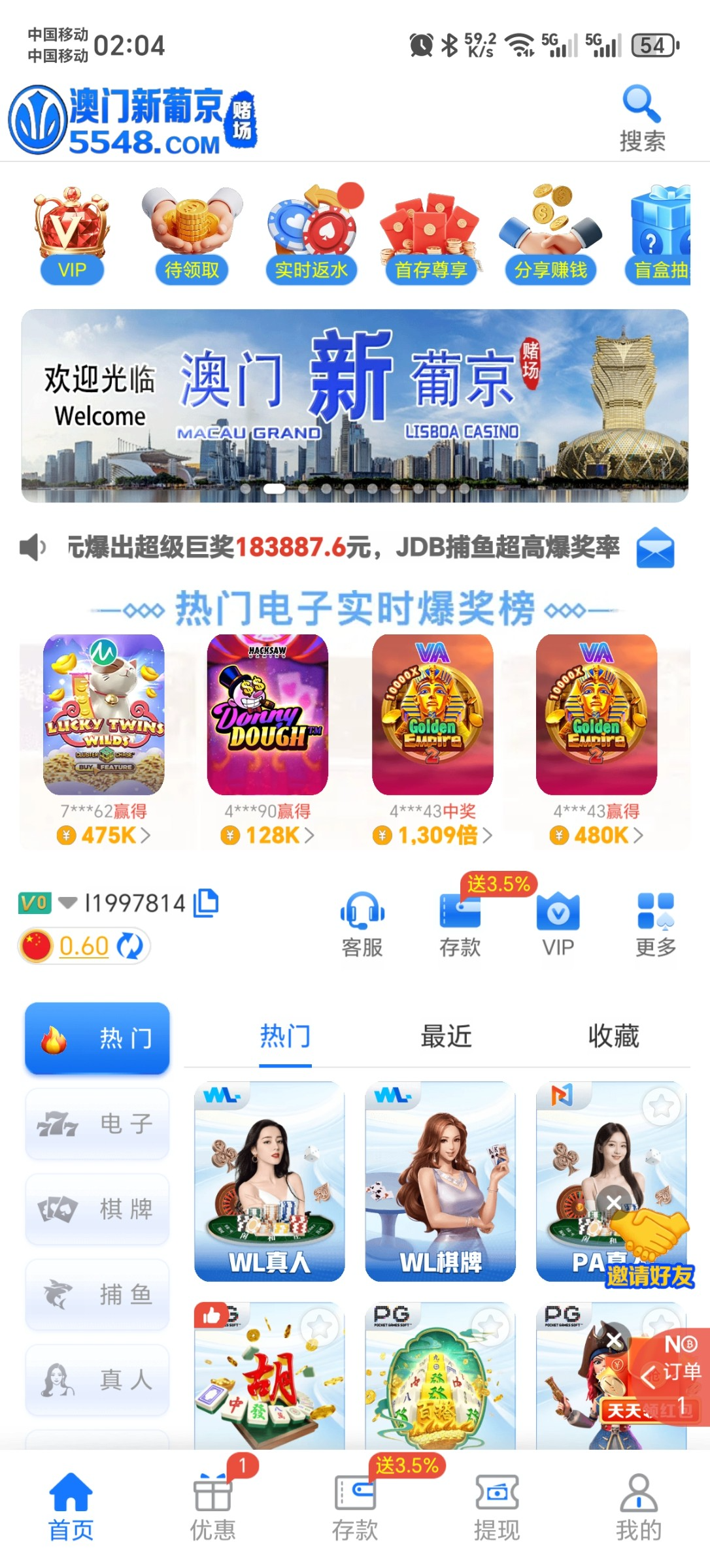This screenshot has height=1568, width=710.
Task: Open the Lucky Twins Wilds winner card
Action: (x=104, y=740)
